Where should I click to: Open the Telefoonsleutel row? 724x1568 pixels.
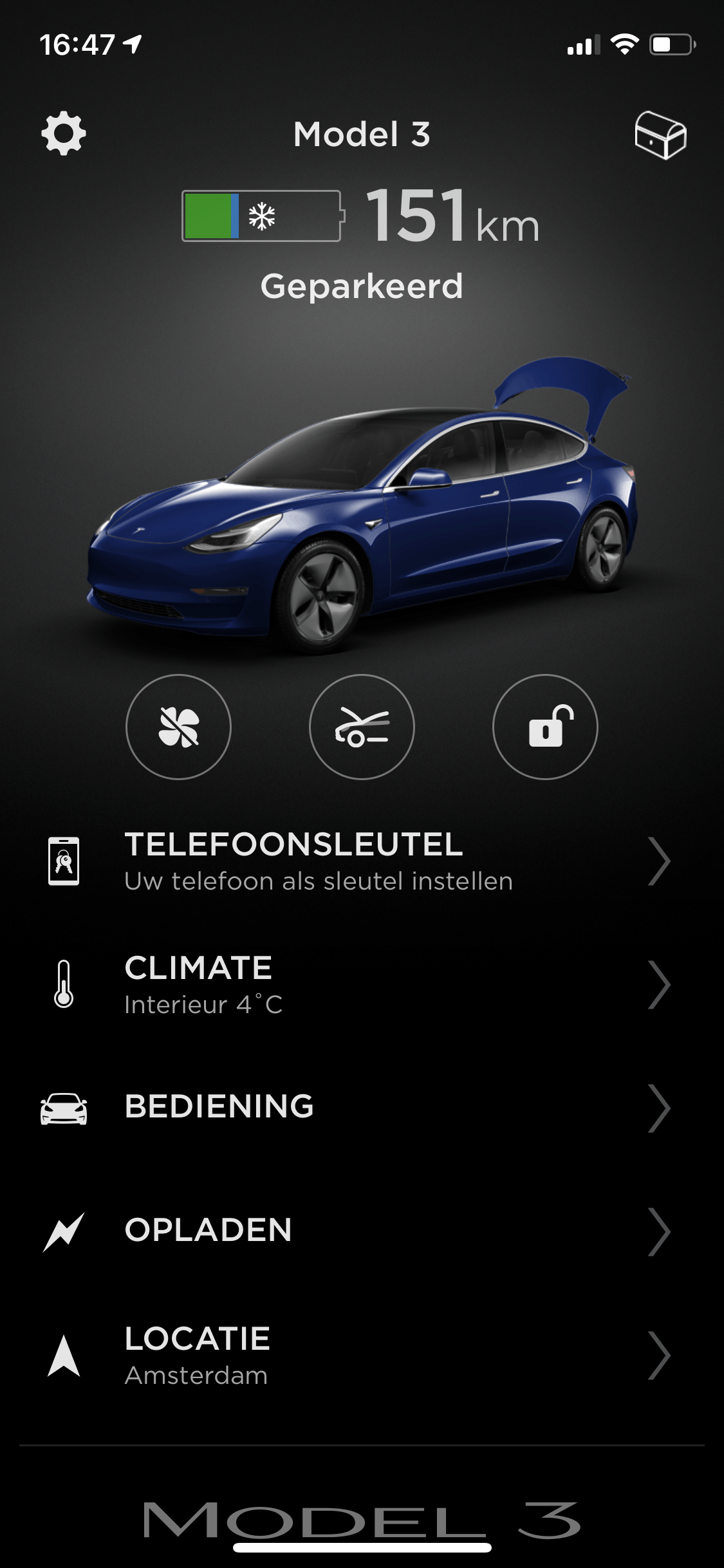click(x=360, y=861)
